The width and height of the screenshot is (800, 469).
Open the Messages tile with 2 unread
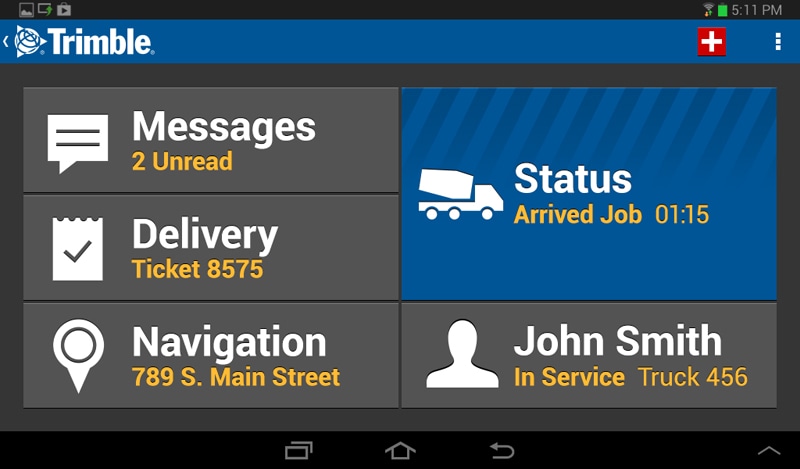click(x=210, y=140)
